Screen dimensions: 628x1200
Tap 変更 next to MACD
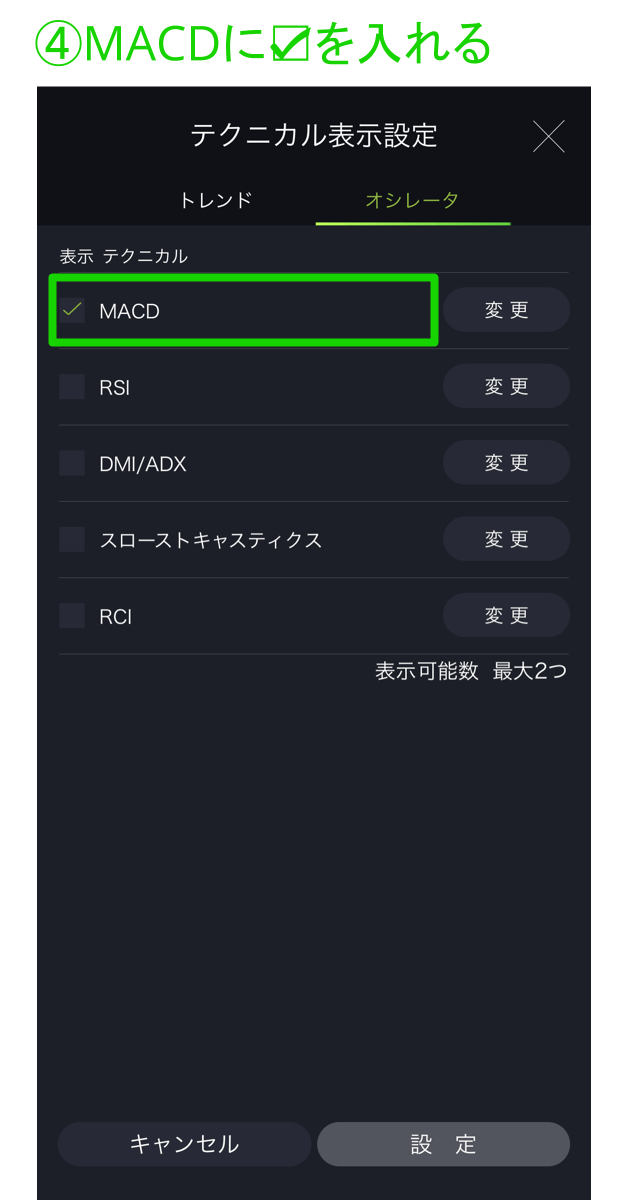pyautogui.click(x=506, y=310)
